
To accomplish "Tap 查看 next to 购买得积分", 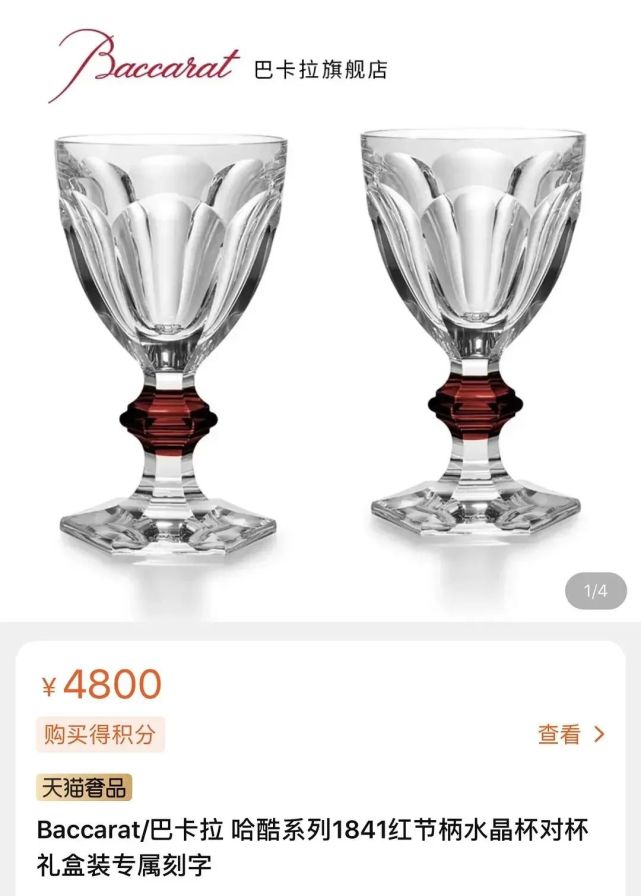I will [570, 735].
